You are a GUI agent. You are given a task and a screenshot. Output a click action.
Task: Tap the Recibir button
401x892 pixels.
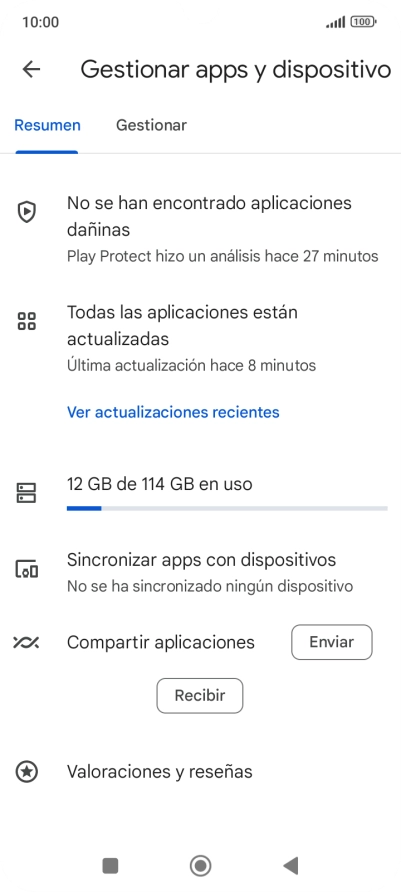[200, 695]
